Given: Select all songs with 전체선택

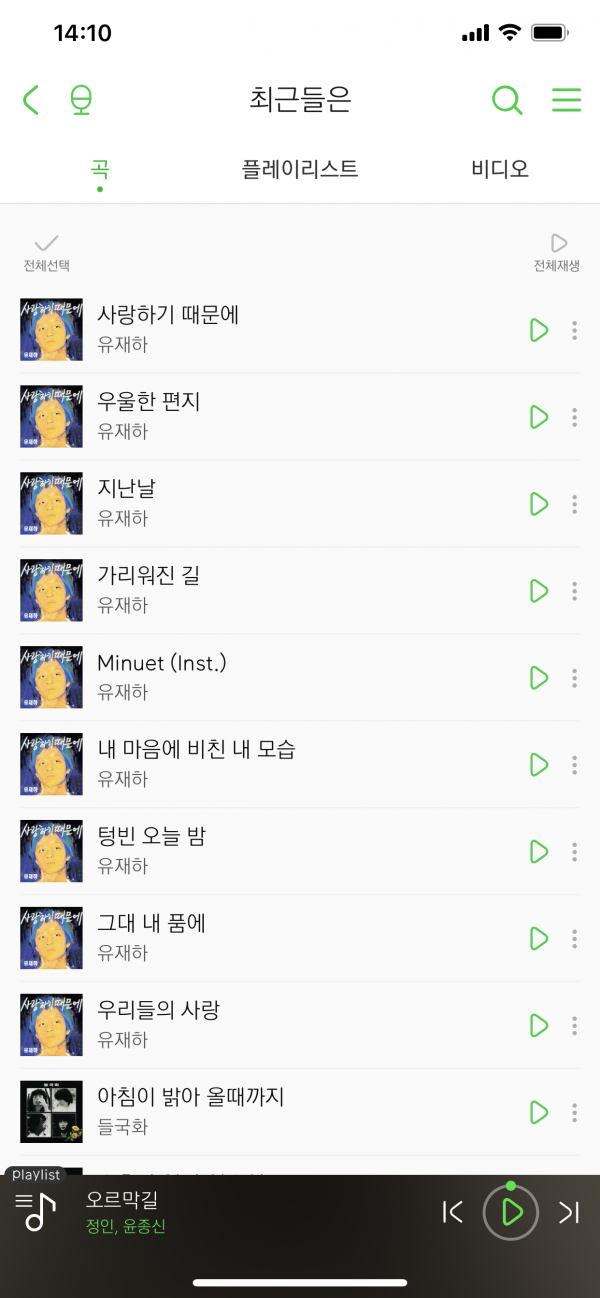Looking at the screenshot, I should pos(46,252).
